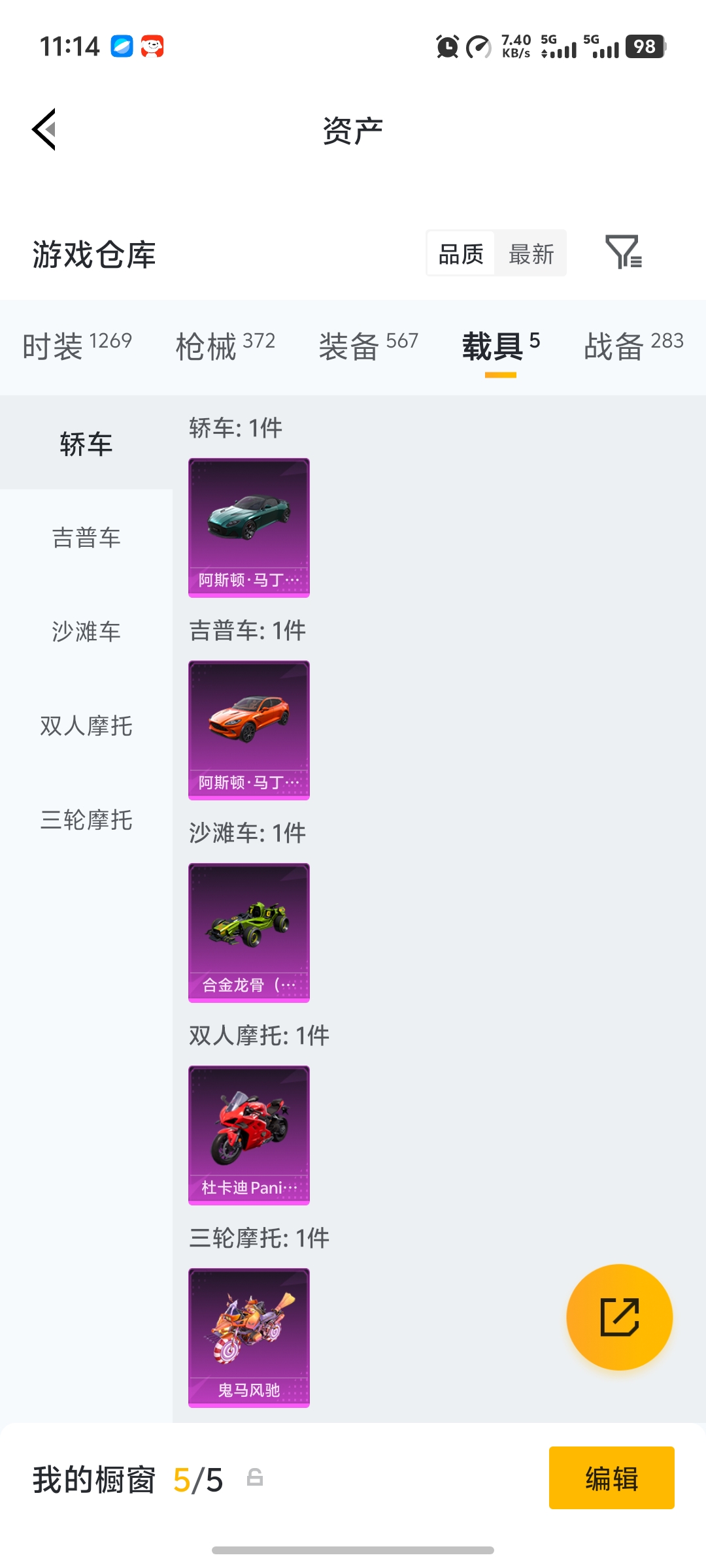Open the filter options icon

624,253
